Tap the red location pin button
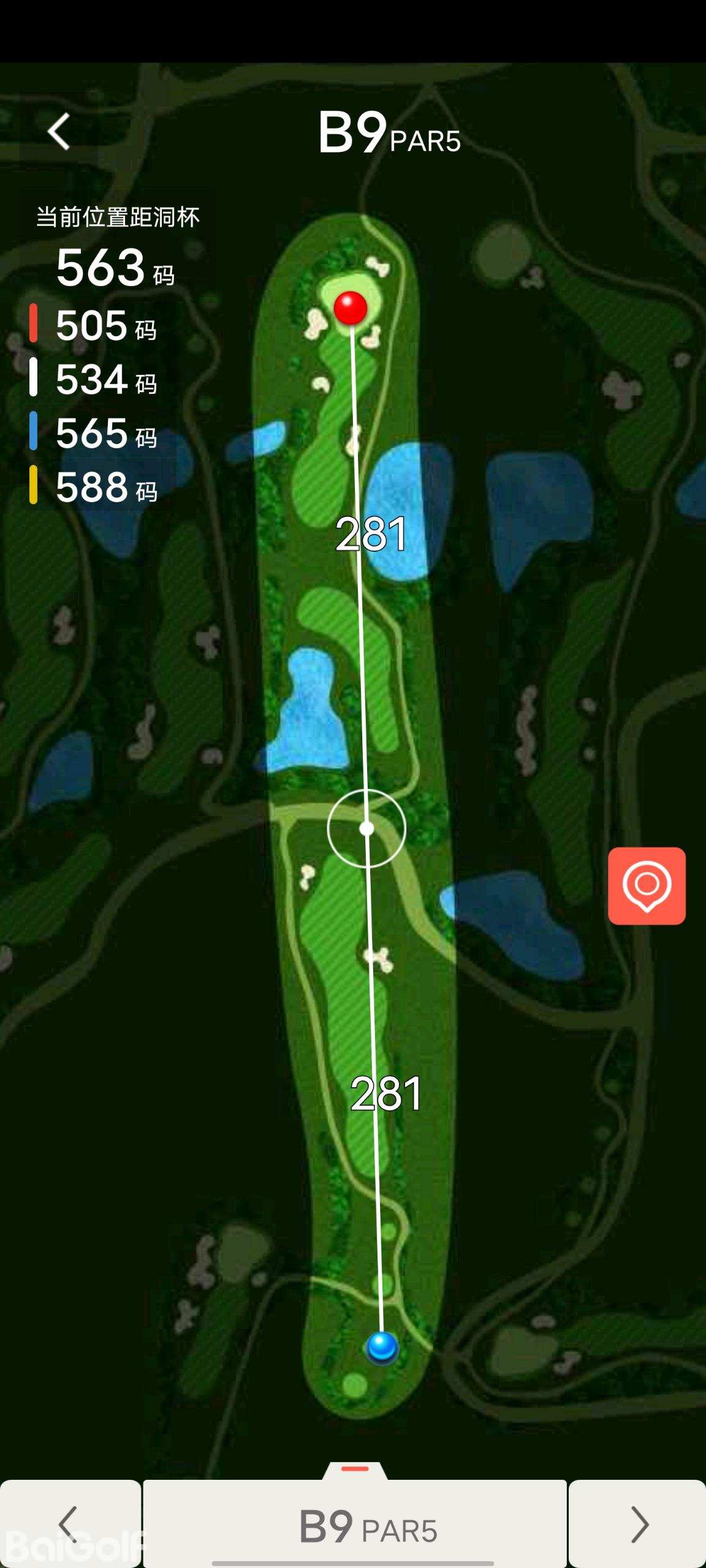The height and width of the screenshot is (1568, 706). [647, 886]
